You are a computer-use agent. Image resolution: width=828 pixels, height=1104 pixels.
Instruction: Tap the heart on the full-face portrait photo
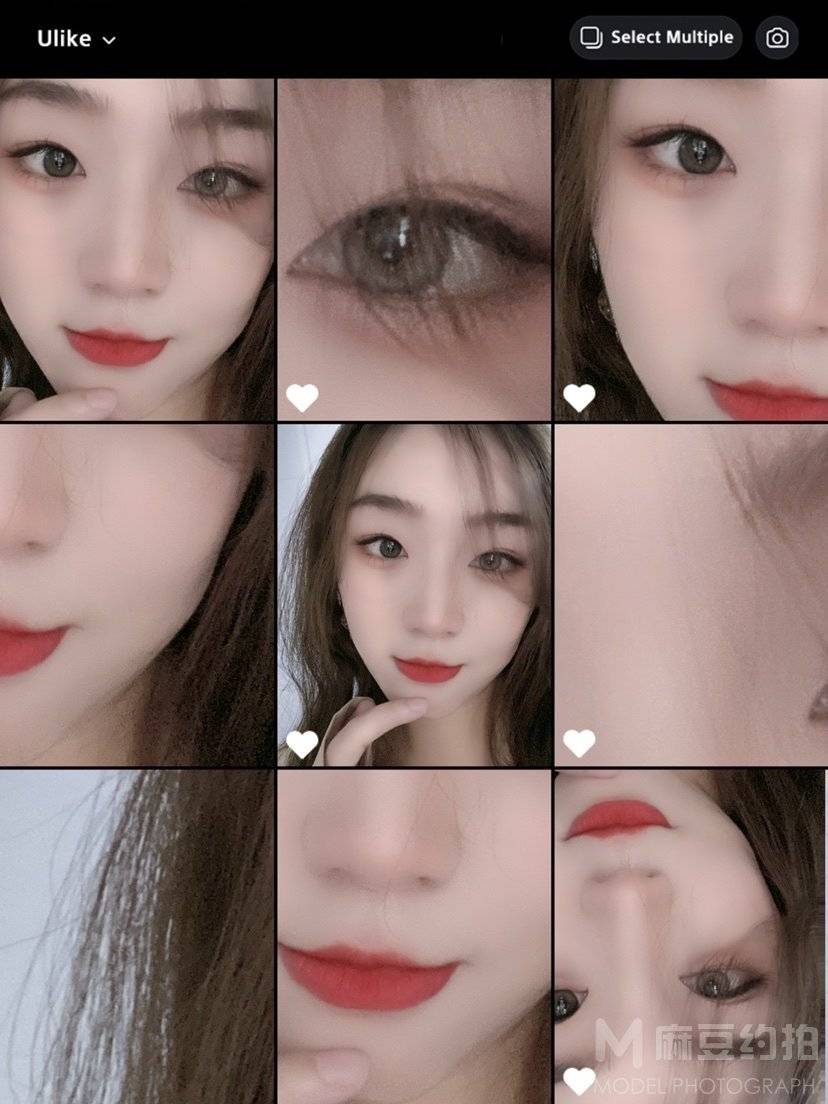coord(302,743)
